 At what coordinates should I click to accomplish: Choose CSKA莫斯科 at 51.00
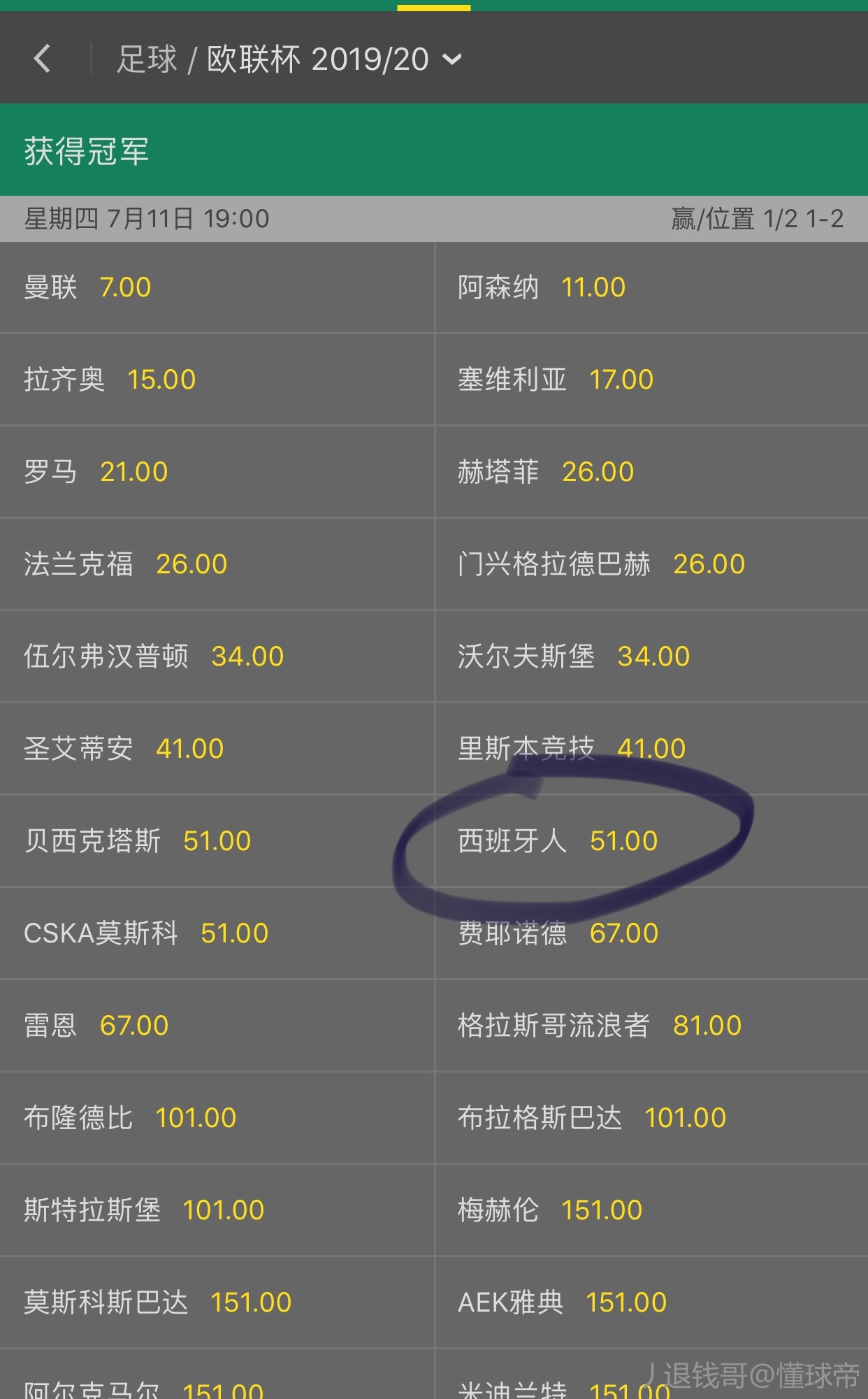[x=217, y=933]
